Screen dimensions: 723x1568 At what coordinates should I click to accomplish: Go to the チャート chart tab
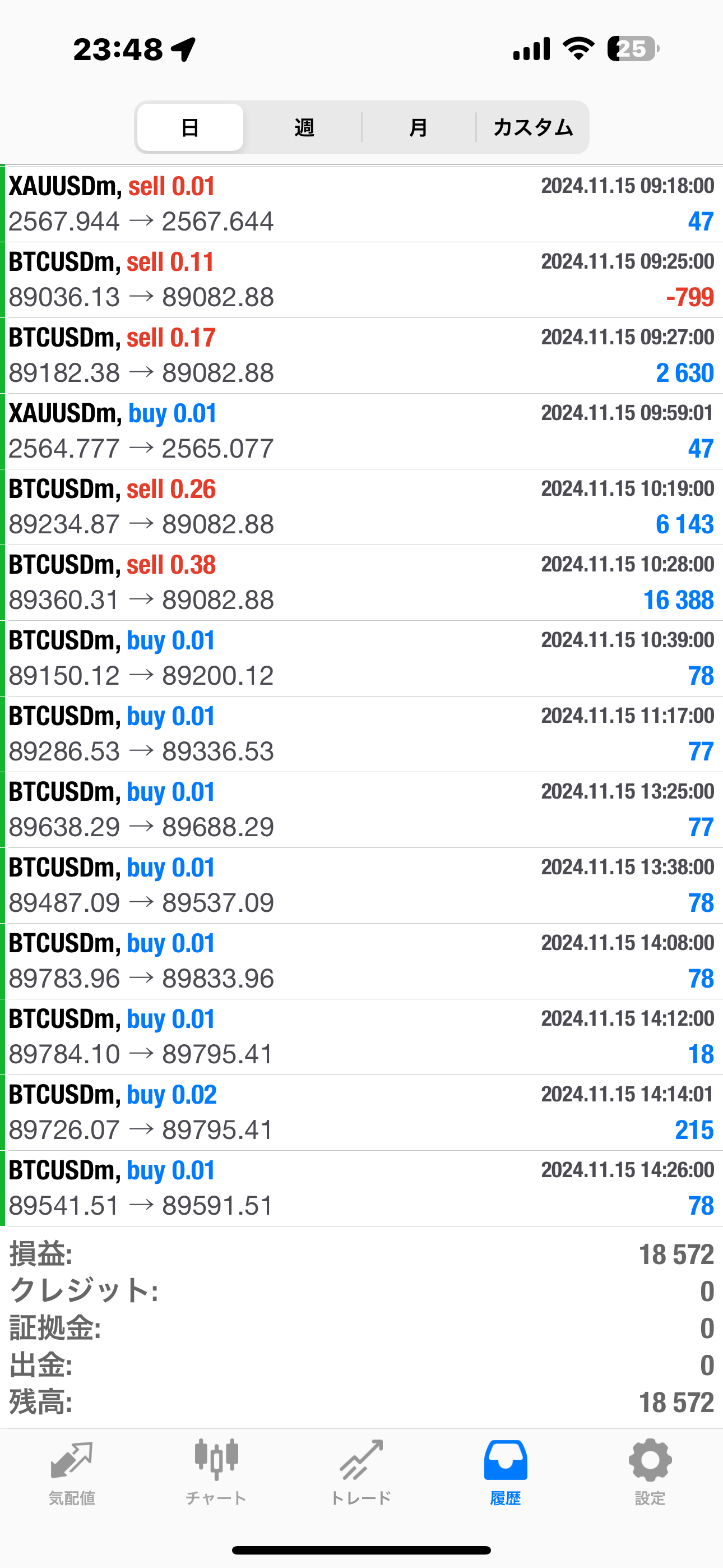click(x=216, y=1472)
